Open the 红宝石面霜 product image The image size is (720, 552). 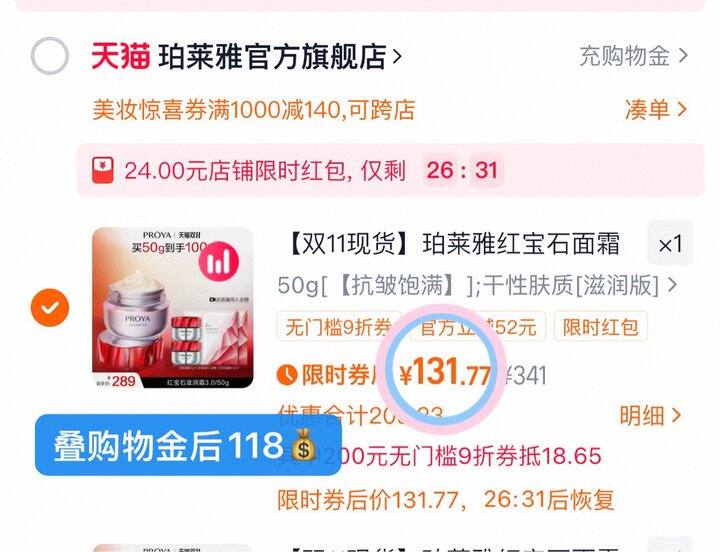point(173,308)
